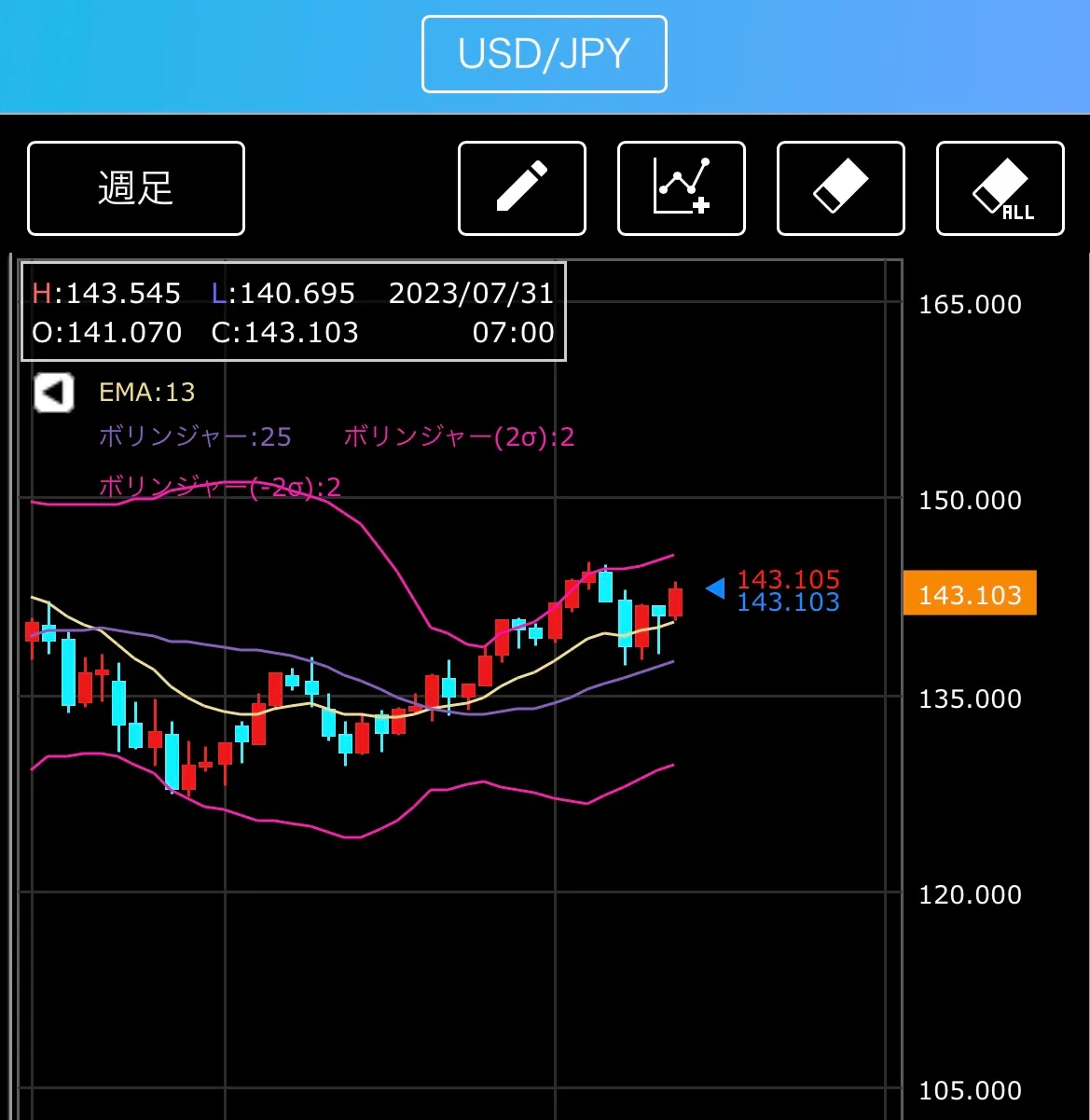Viewport: 1090px width, 1120px height.
Task: Collapse the indicator legend arrow
Action: tap(54, 393)
